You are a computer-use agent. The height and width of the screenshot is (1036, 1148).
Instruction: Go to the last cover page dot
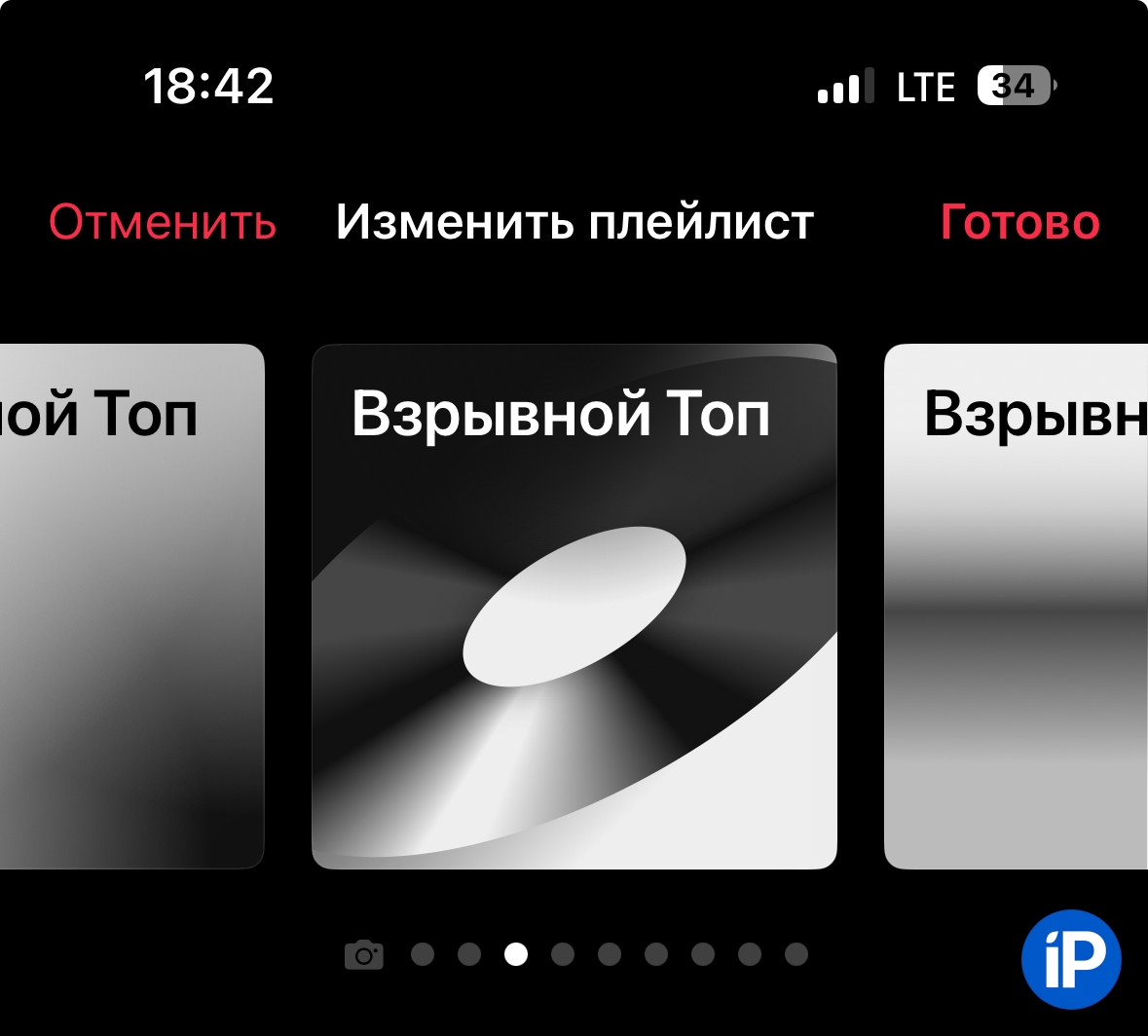(796, 954)
